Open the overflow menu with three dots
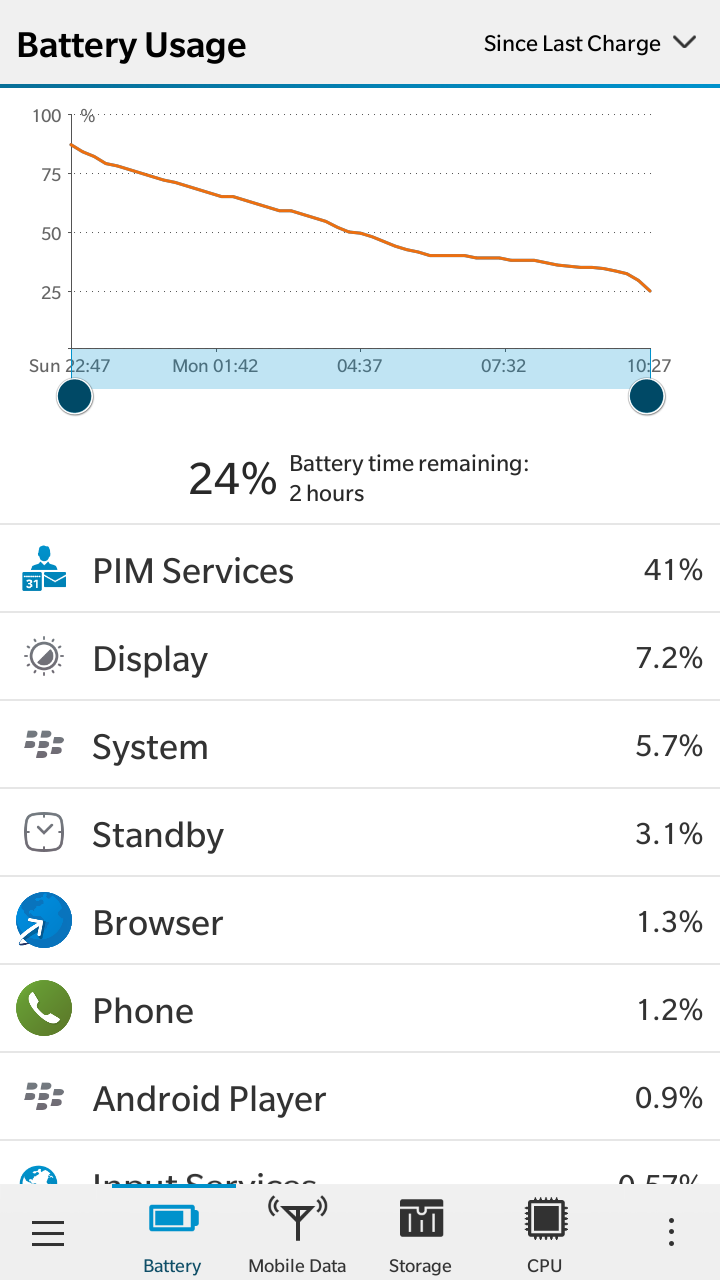Image resolution: width=720 pixels, height=1280 pixels. [x=672, y=1233]
